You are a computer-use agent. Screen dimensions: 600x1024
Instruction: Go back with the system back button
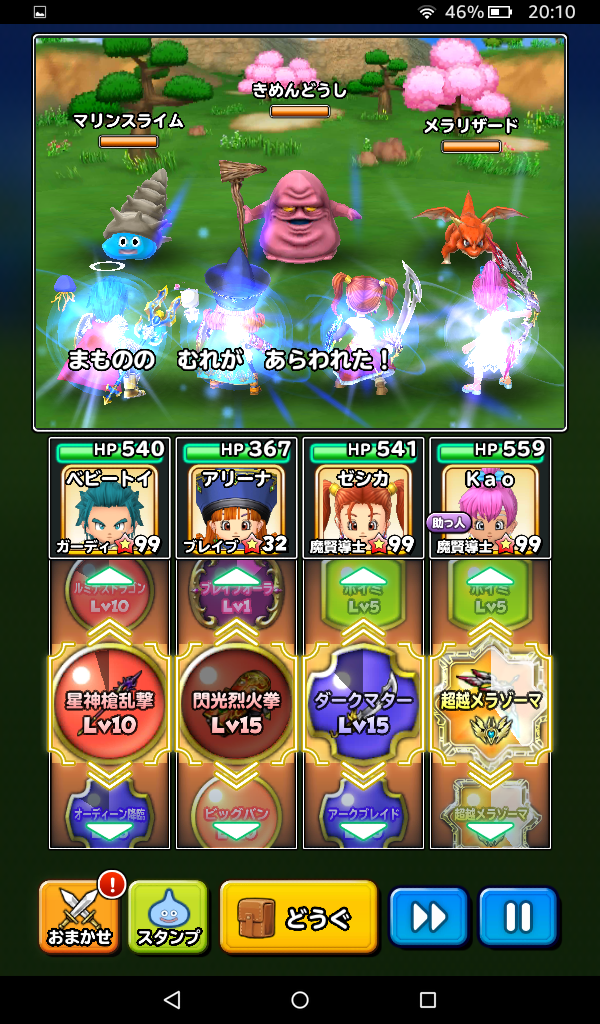(172, 1000)
